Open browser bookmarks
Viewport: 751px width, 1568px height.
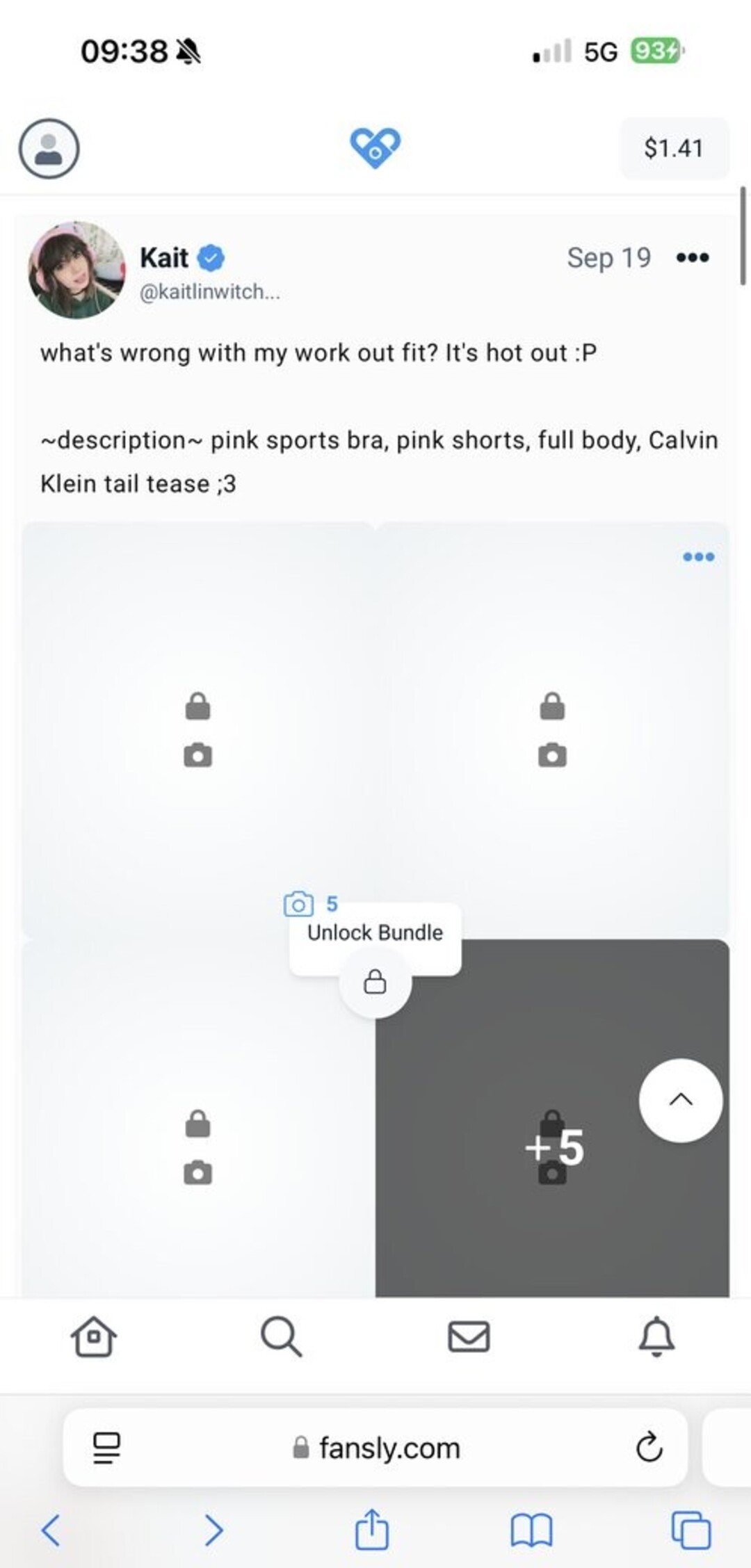pyautogui.click(x=531, y=1530)
